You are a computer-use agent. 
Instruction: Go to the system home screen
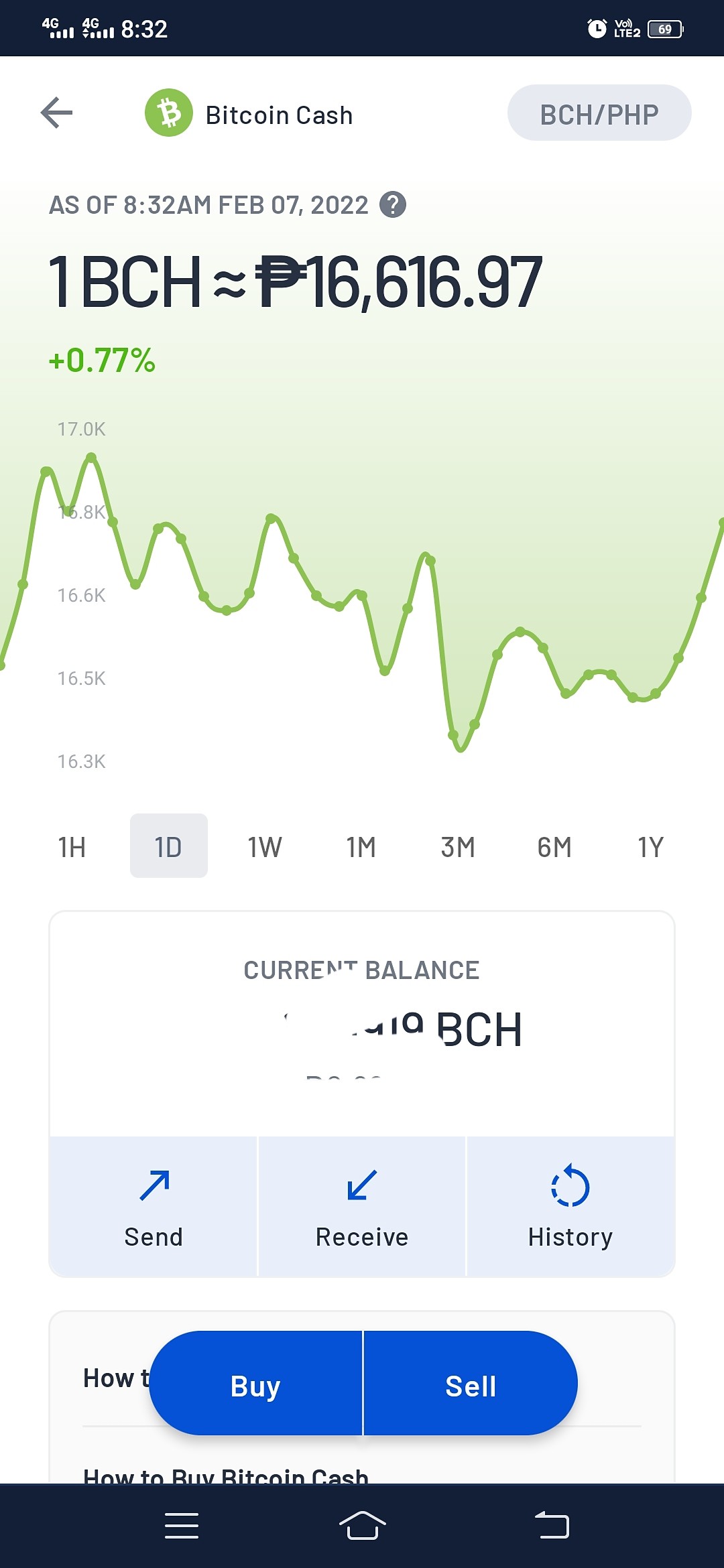pos(362,1526)
